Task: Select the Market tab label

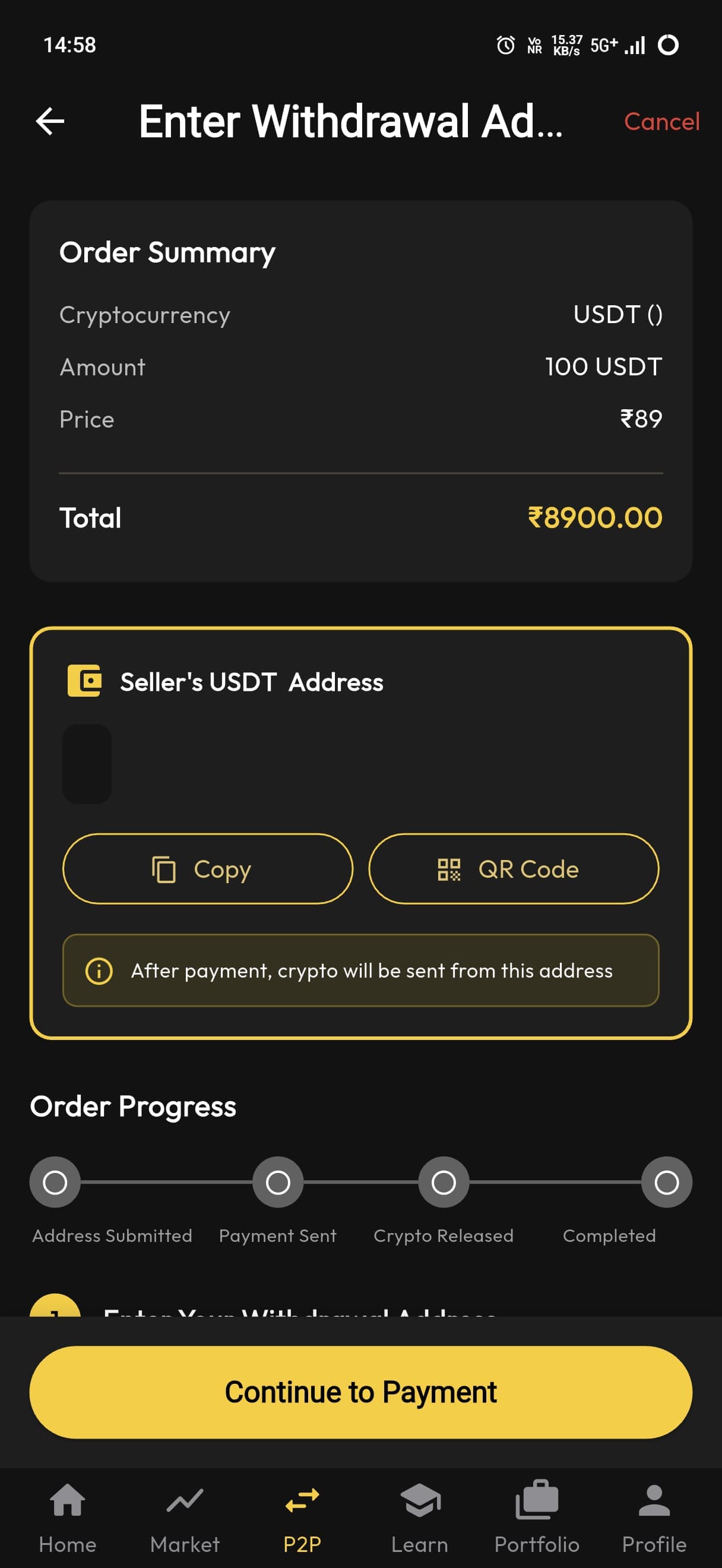Action: (184, 1544)
